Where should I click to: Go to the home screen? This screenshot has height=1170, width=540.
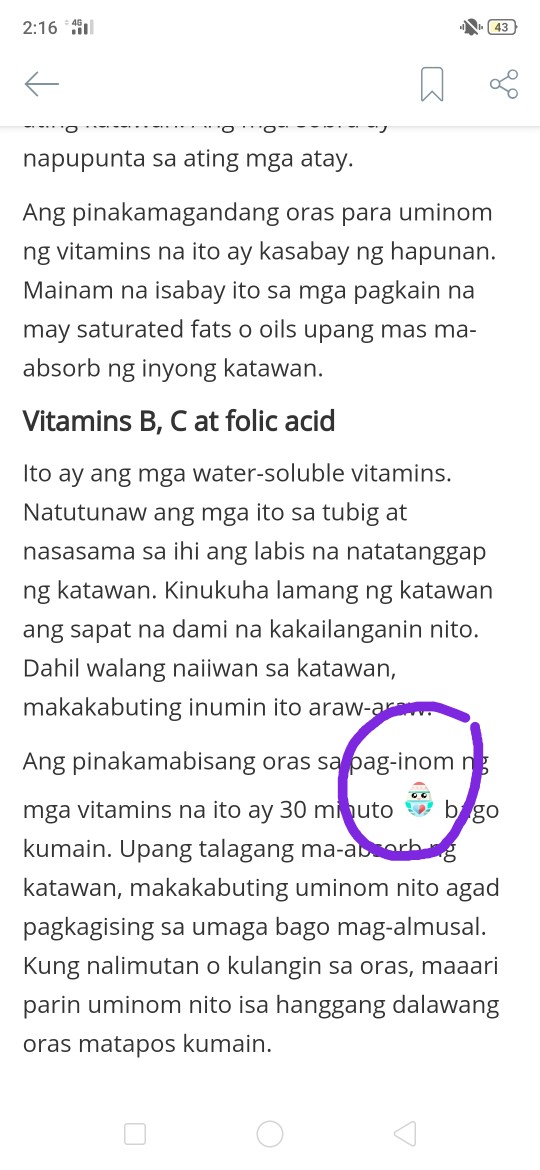coord(270,1134)
